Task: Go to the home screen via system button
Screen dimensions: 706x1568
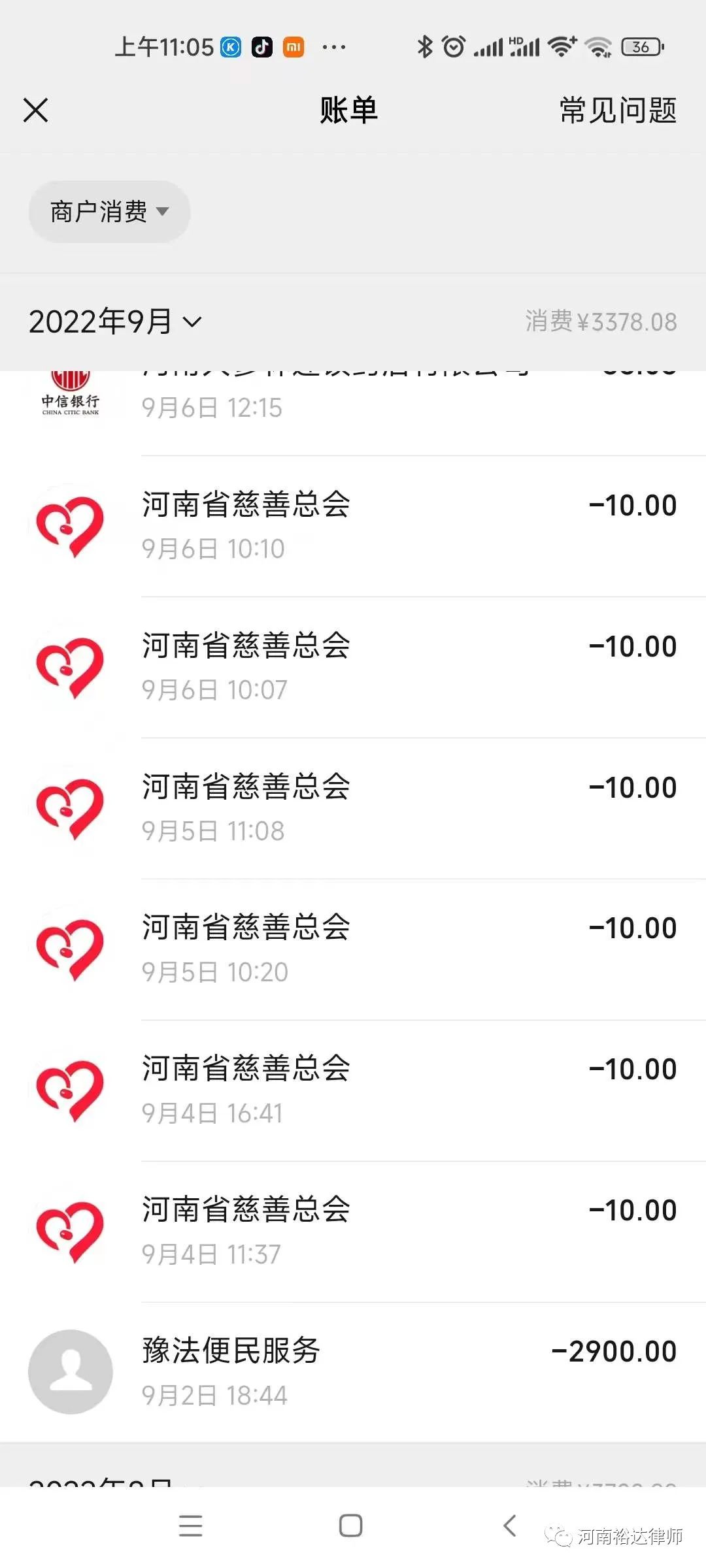Action: (x=350, y=1526)
